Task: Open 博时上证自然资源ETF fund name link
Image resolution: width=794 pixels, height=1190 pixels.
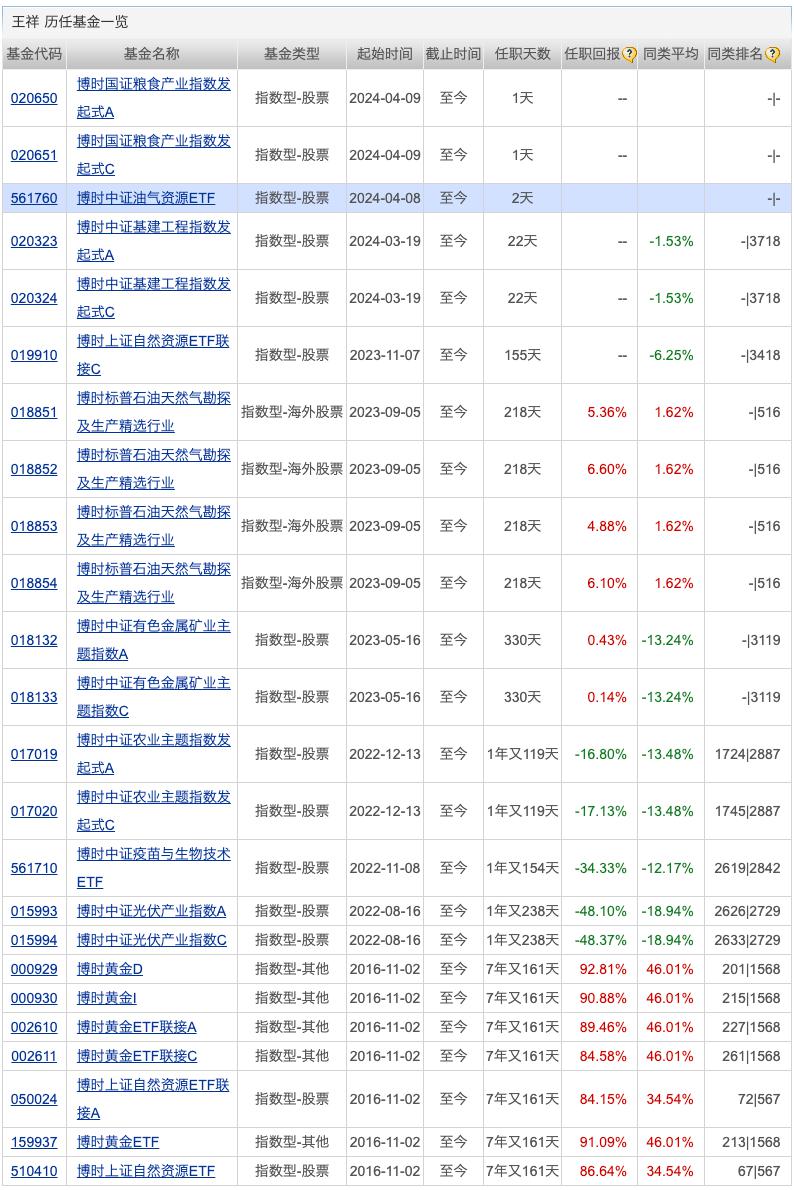Action: coord(145,1171)
